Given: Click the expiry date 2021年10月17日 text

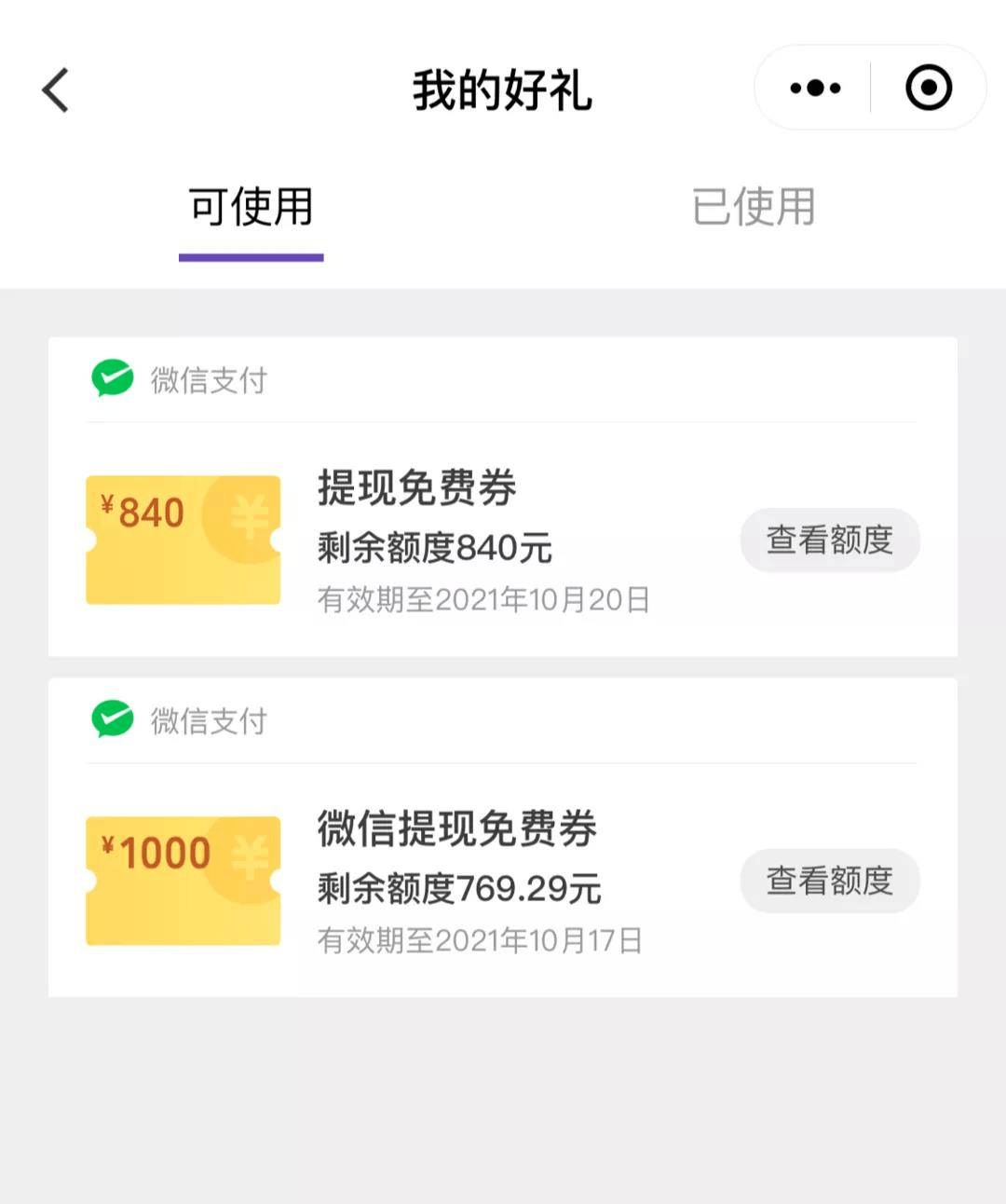Looking at the screenshot, I should click(x=480, y=940).
